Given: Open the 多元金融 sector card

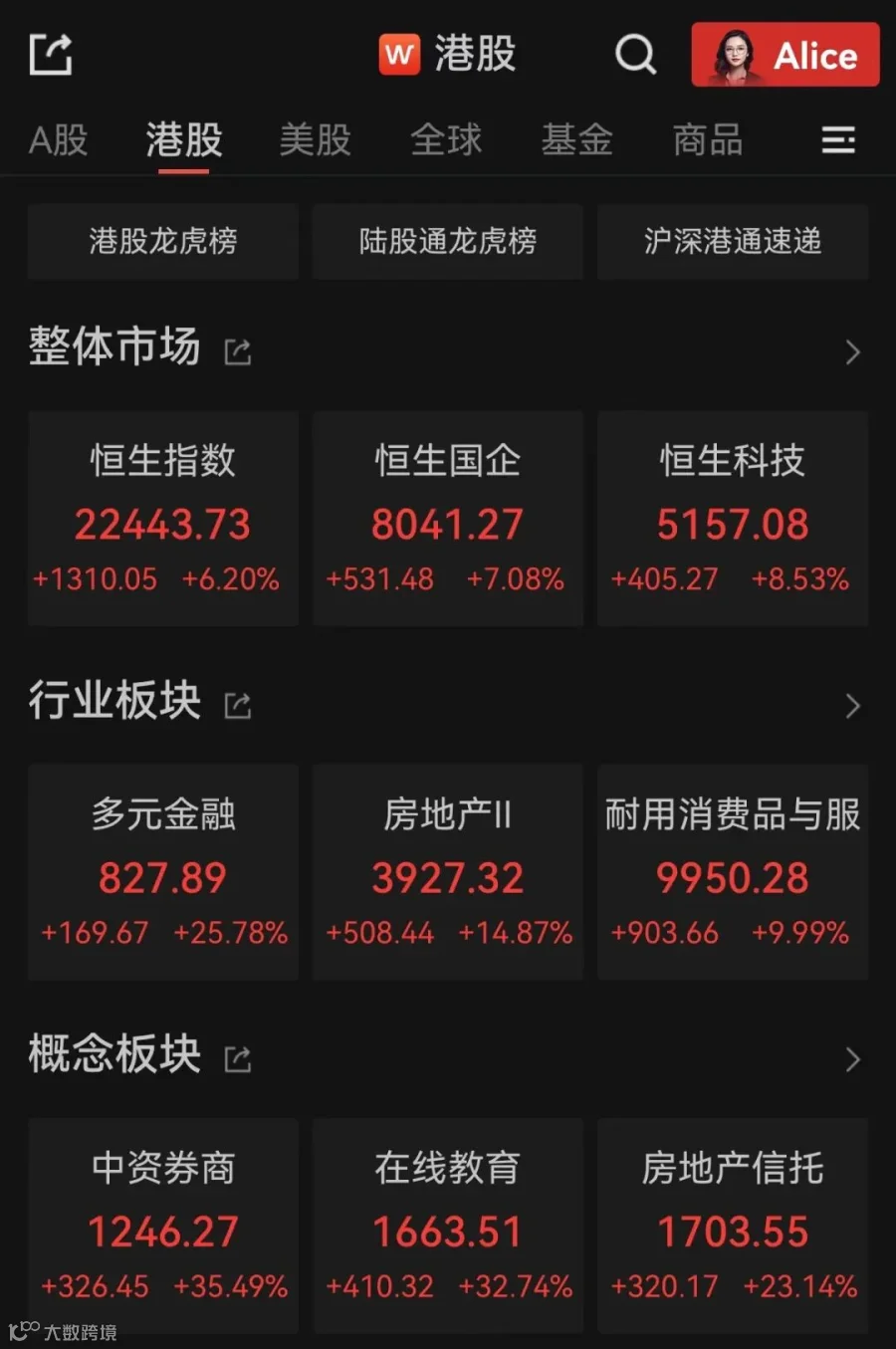Looking at the screenshot, I should point(163,872).
